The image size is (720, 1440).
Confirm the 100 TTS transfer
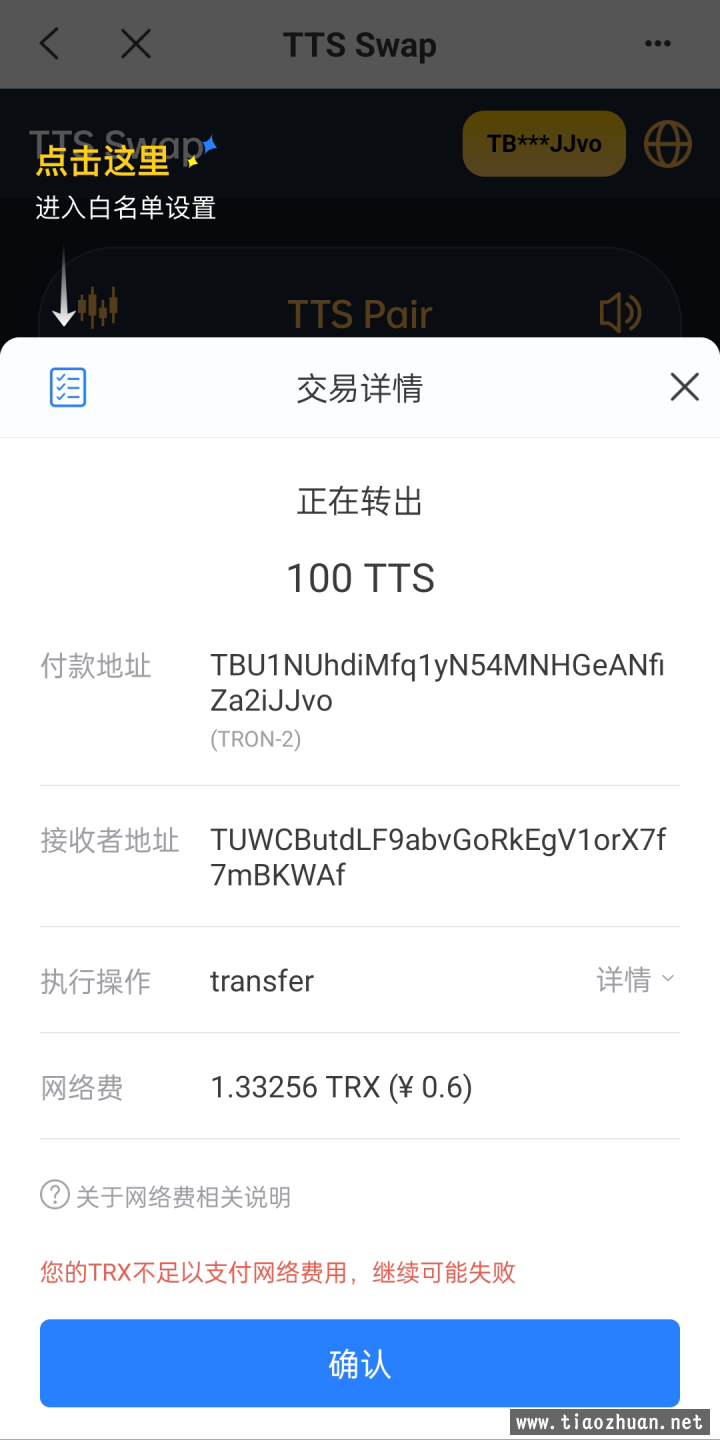(x=360, y=1363)
